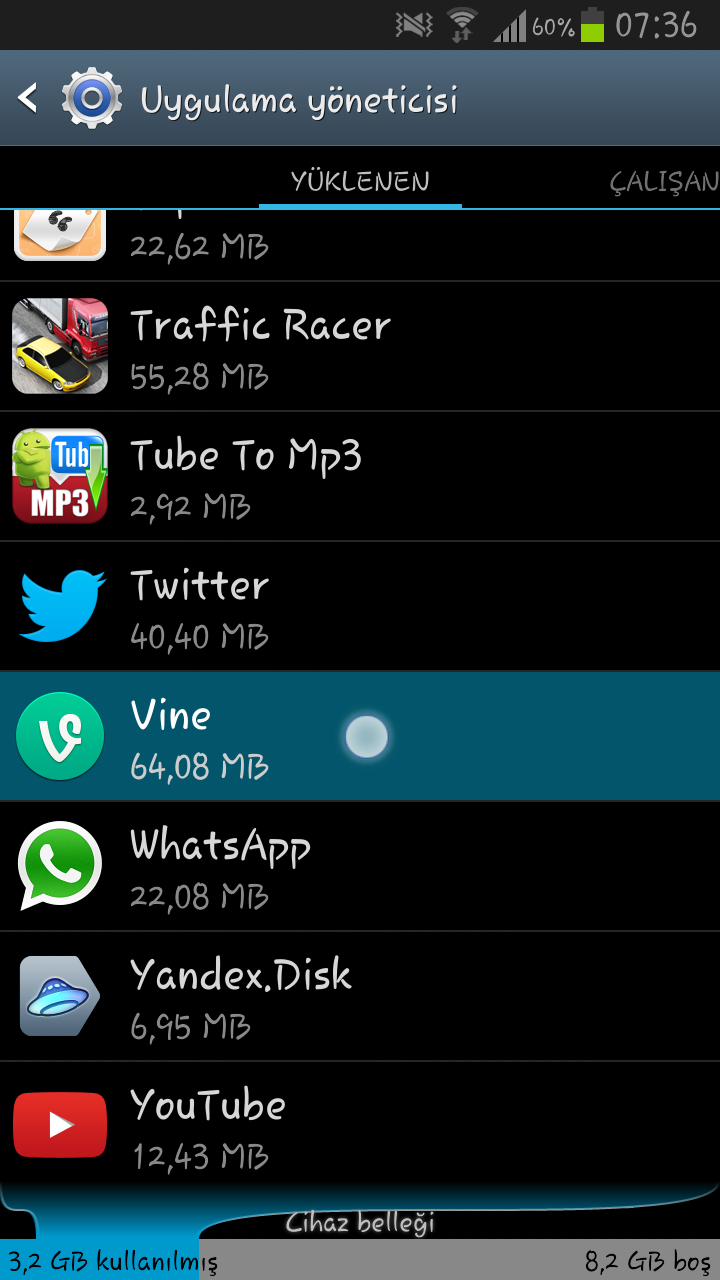720x1280 pixels.
Task: Open Tube To Mp3 app info
Action: (x=360, y=476)
